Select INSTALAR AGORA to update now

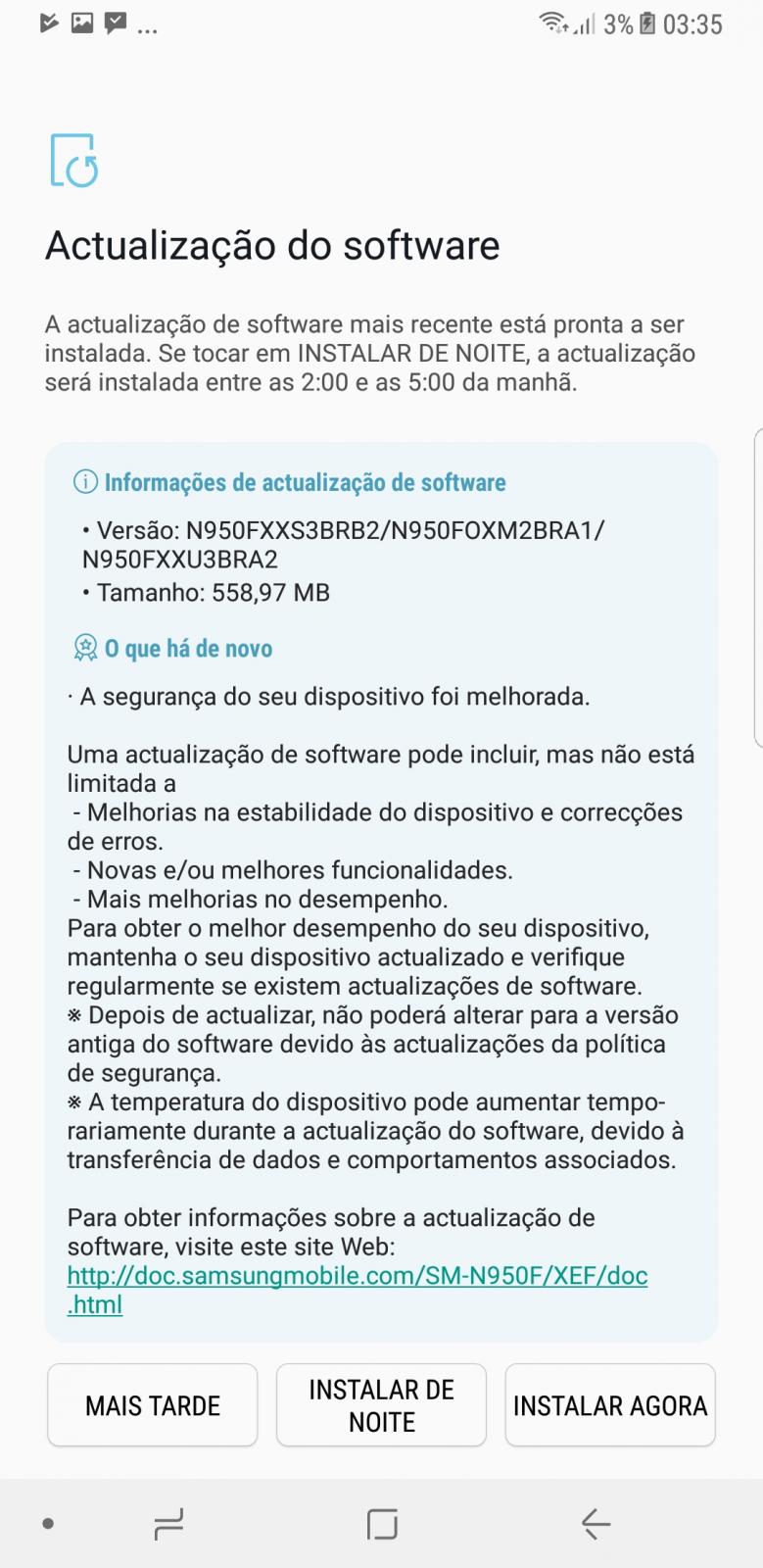pos(610,1405)
